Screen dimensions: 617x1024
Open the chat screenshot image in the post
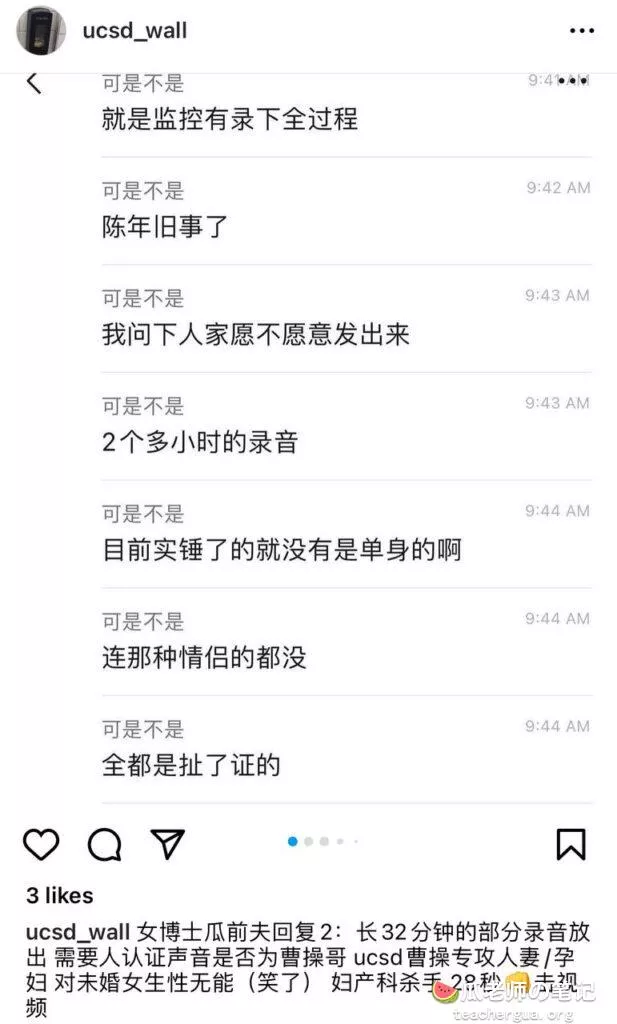(x=308, y=440)
